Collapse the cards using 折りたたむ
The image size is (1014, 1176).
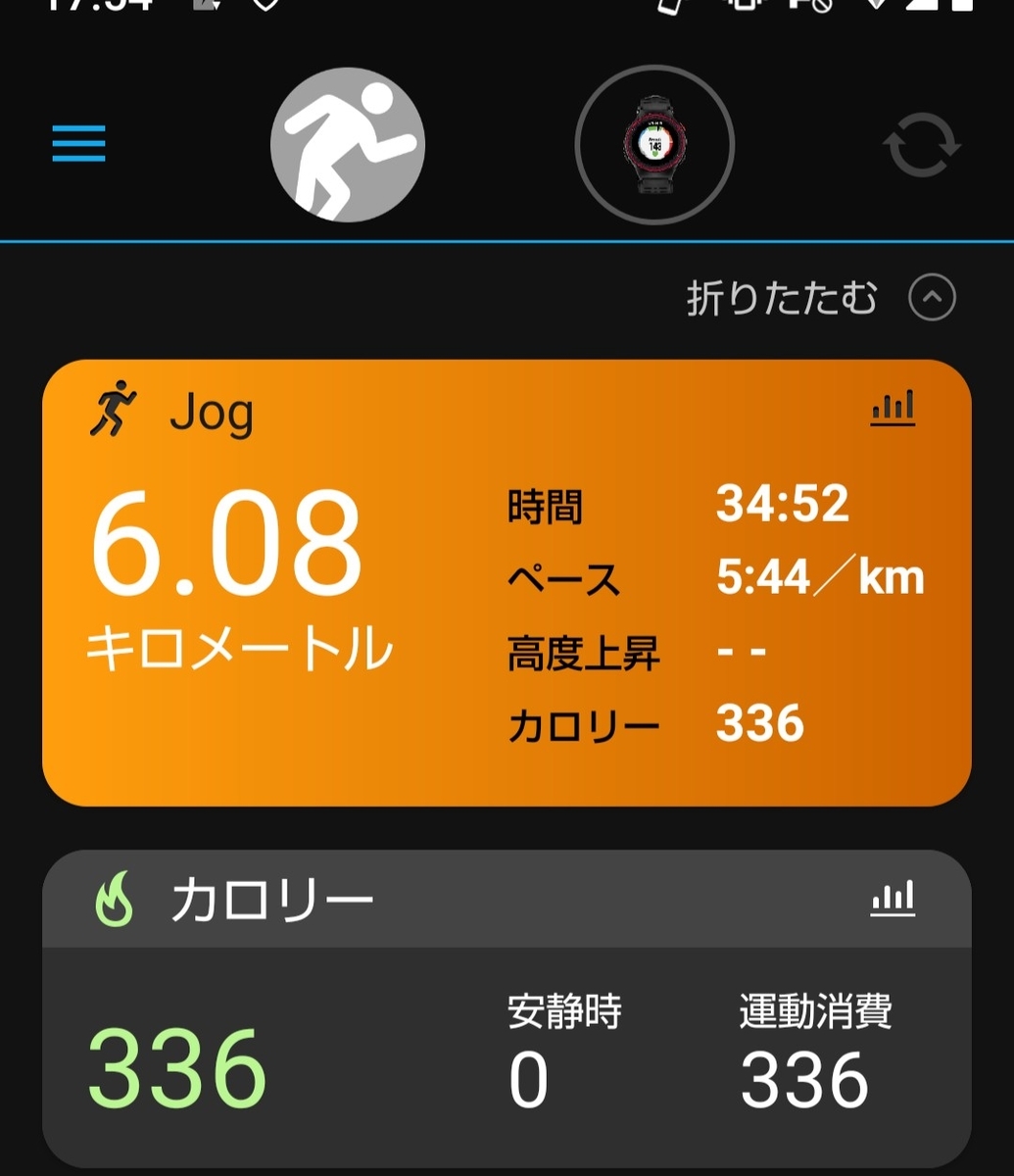coord(782,297)
